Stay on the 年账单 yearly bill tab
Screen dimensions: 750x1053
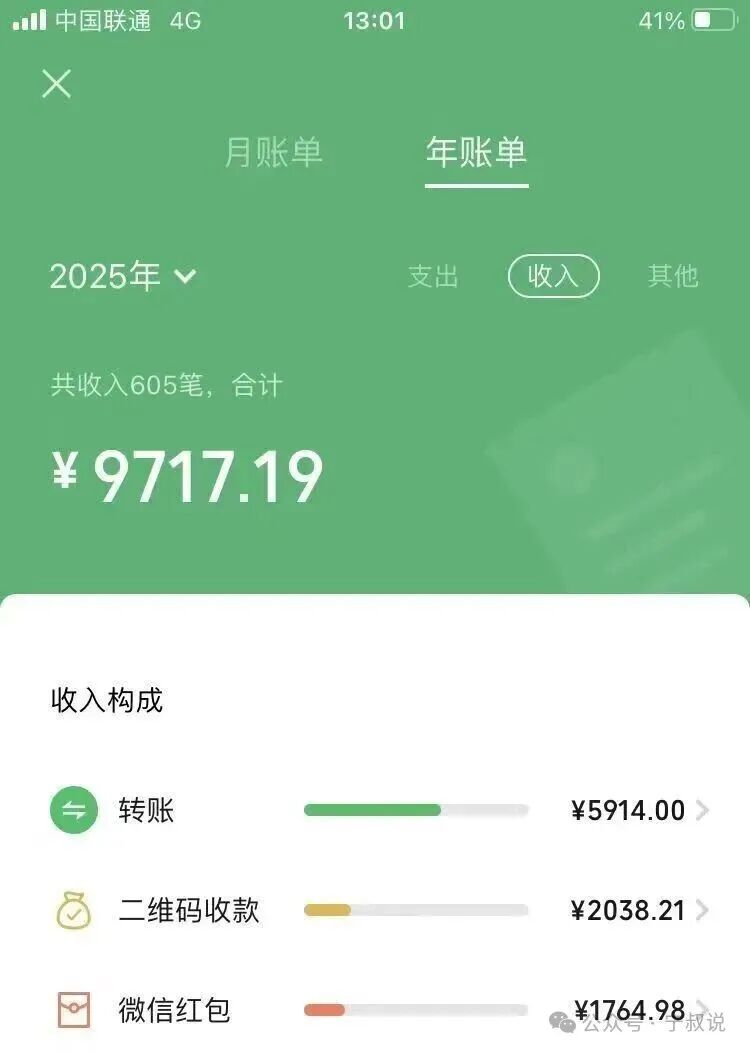(476, 152)
